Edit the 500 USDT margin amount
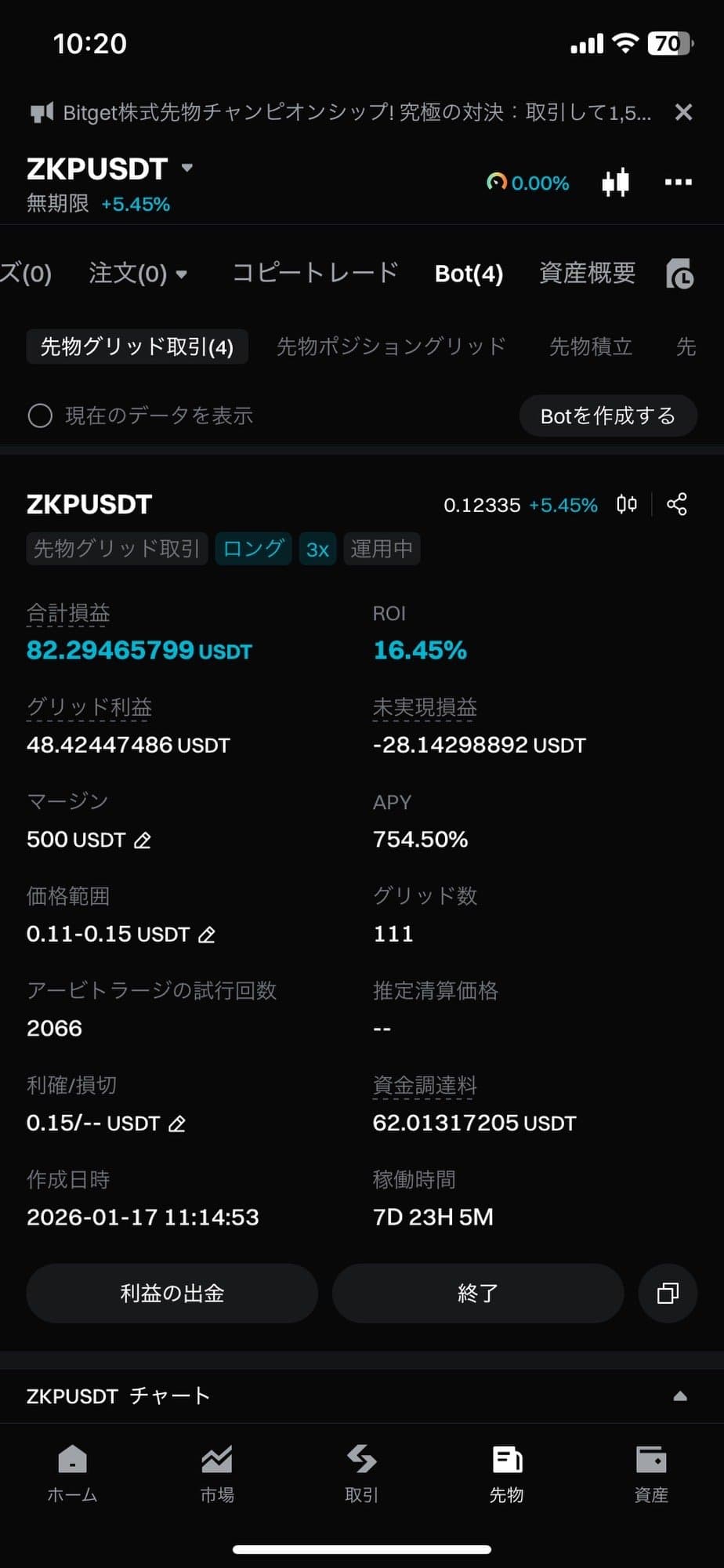724x1568 pixels. click(x=143, y=840)
